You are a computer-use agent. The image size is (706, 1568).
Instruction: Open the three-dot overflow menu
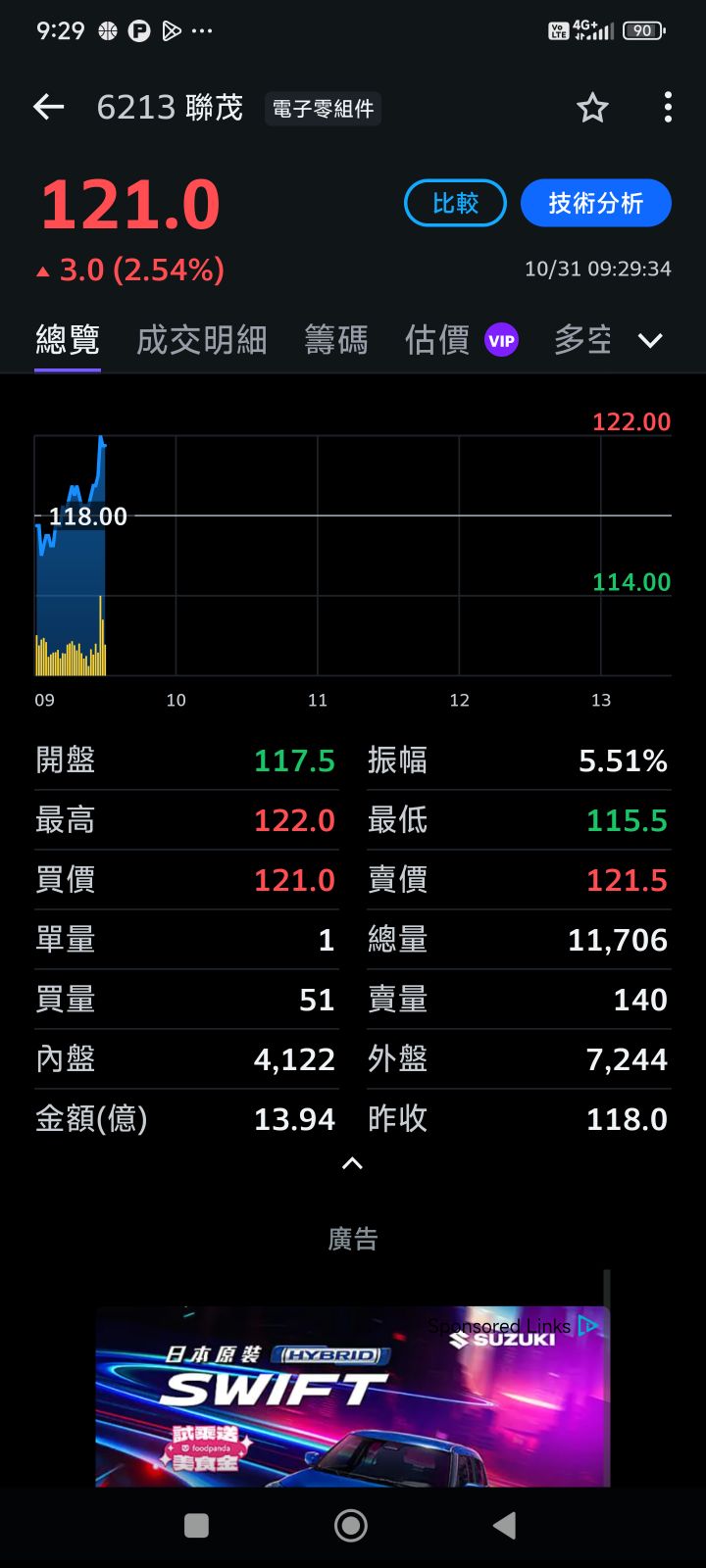coord(668,107)
